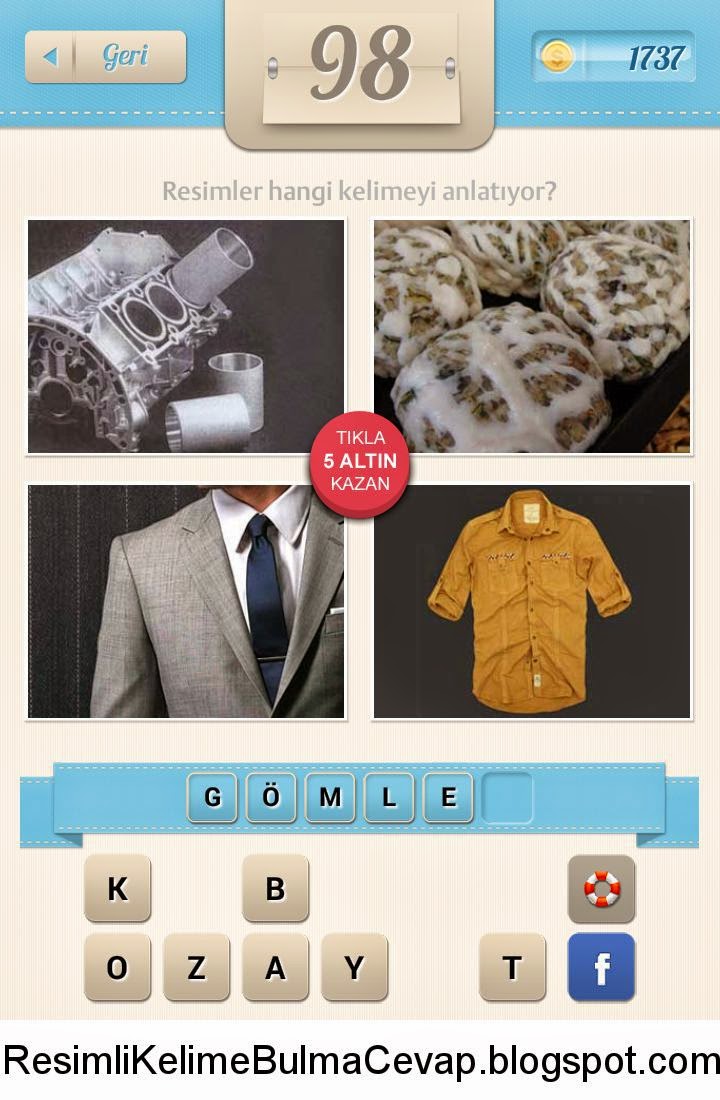Viewport: 720px width, 1100px height.
Task: Use the lifebuoy hint button
Action: (601, 888)
